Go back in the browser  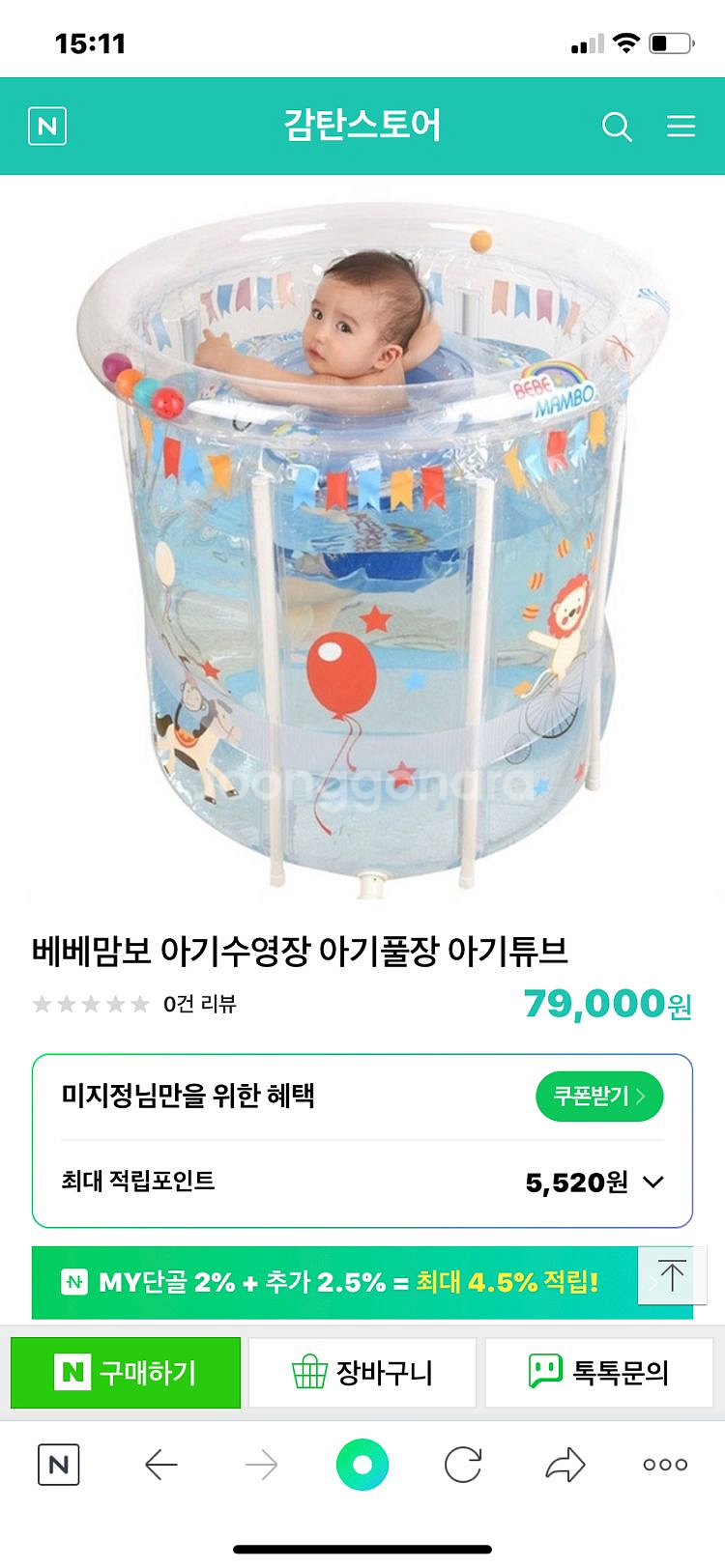pyautogui.click(x=160, y=1466)
